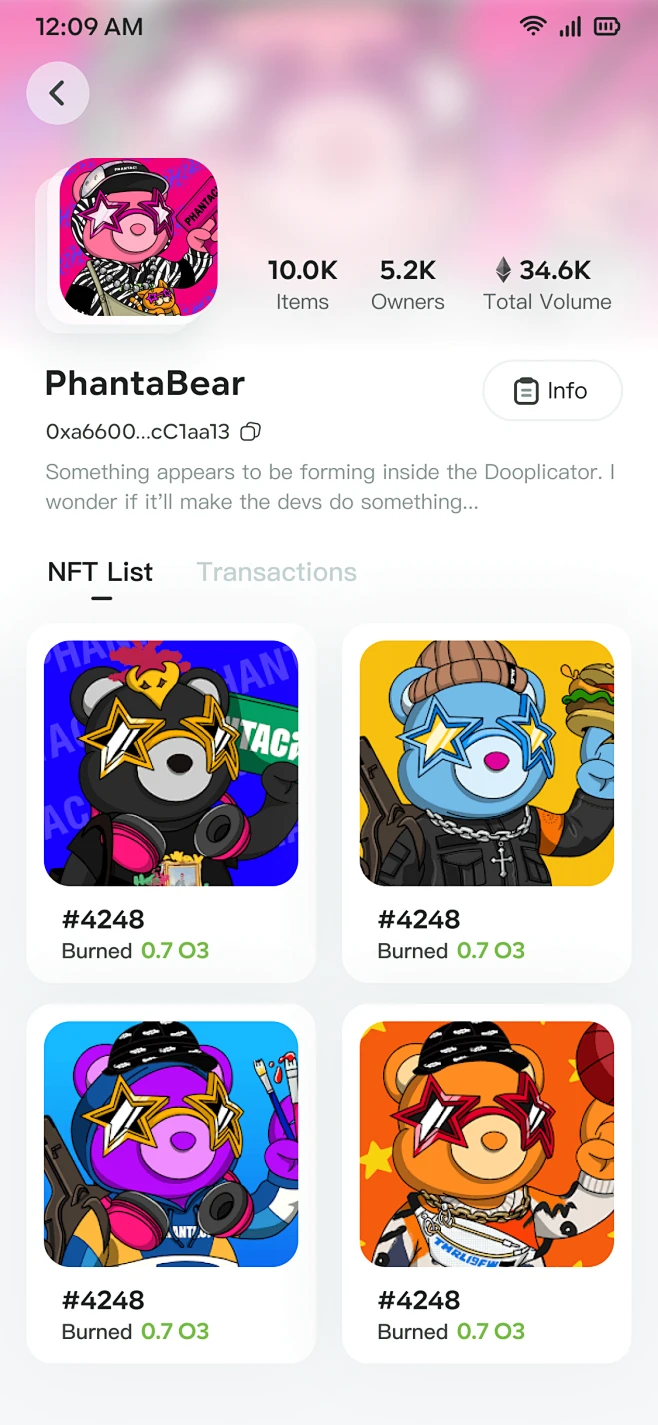
Task: Copy the contract address 0xa6600...cC1aa13
Action: [251, 432]
